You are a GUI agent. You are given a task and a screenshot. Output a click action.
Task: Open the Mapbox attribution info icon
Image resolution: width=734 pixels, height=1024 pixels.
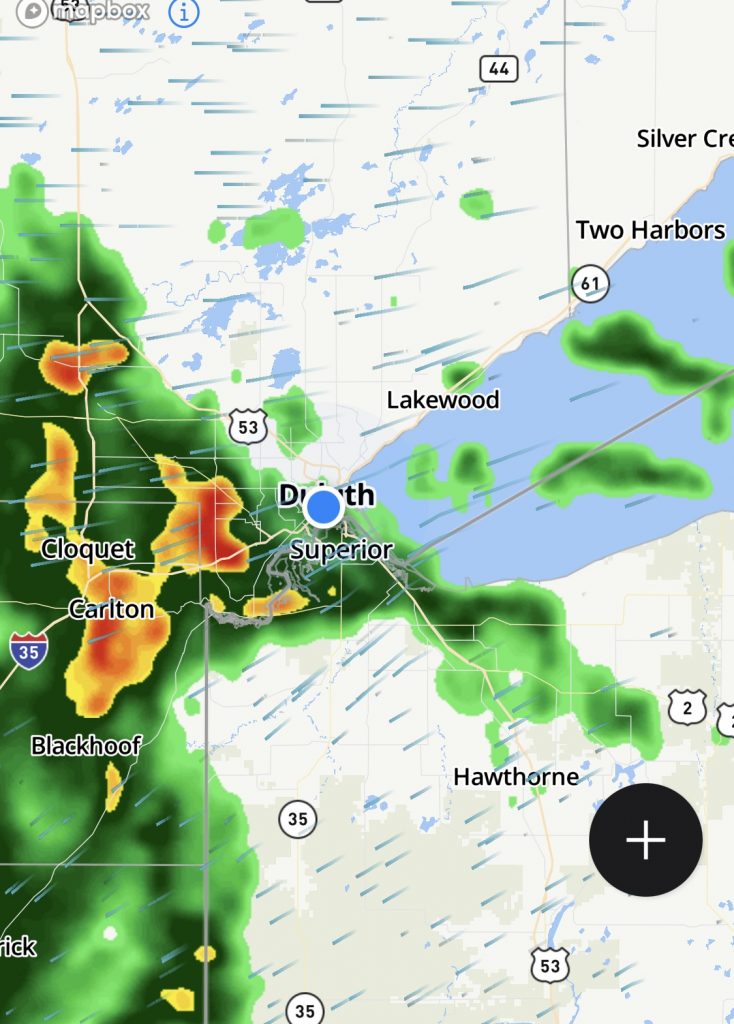click(x=184, y=12)
